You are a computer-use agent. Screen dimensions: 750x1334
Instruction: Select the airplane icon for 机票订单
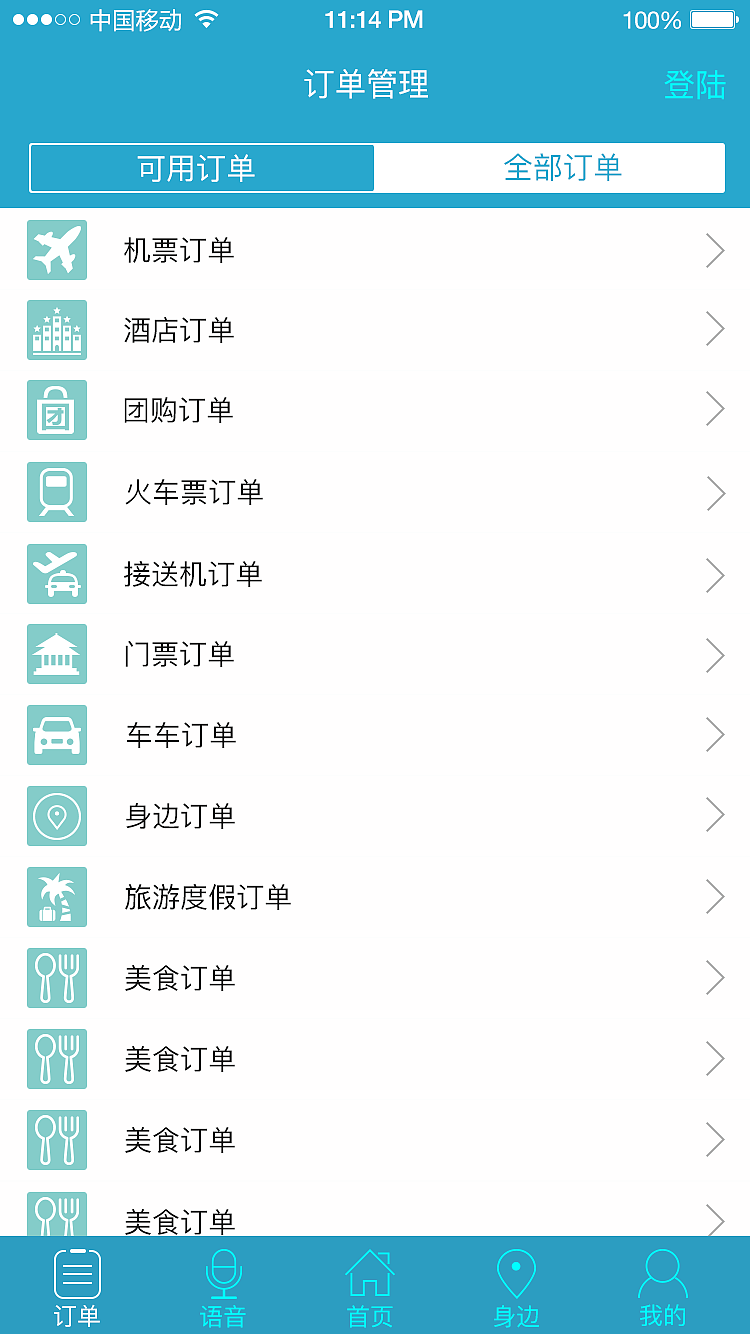click(57, 250)
